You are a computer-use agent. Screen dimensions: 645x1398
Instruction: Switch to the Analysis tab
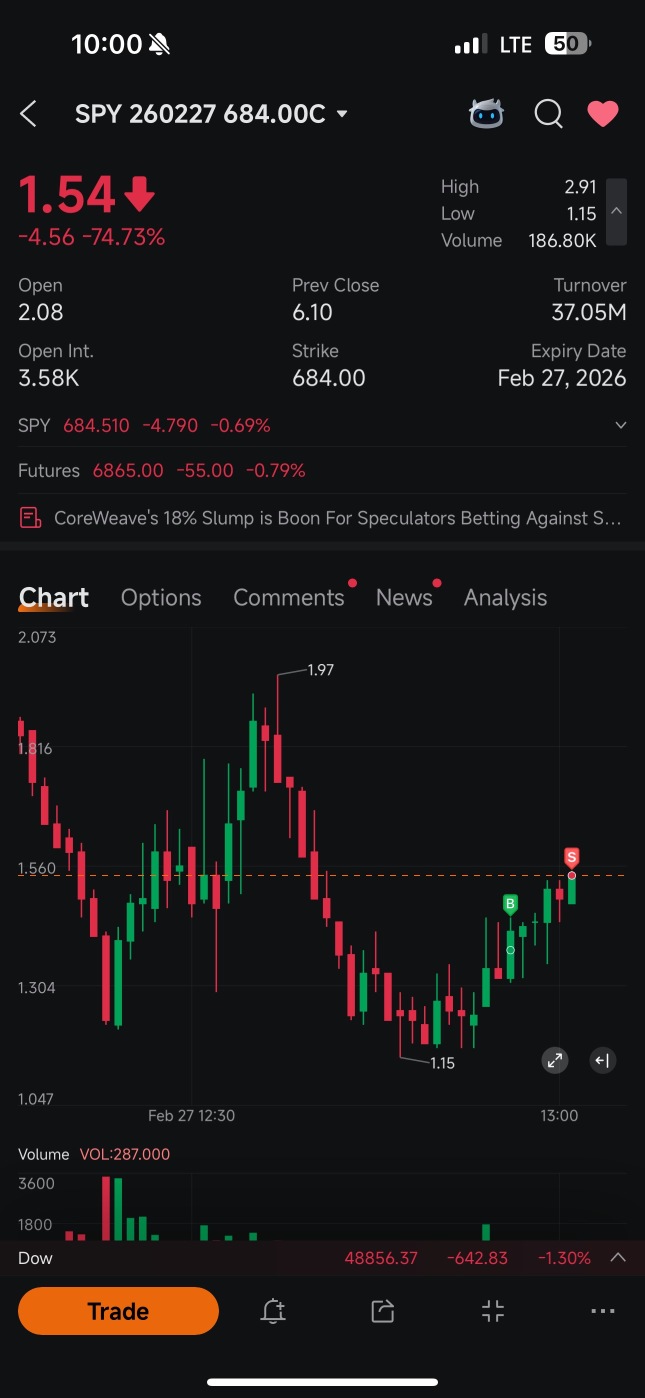point(505,598)
